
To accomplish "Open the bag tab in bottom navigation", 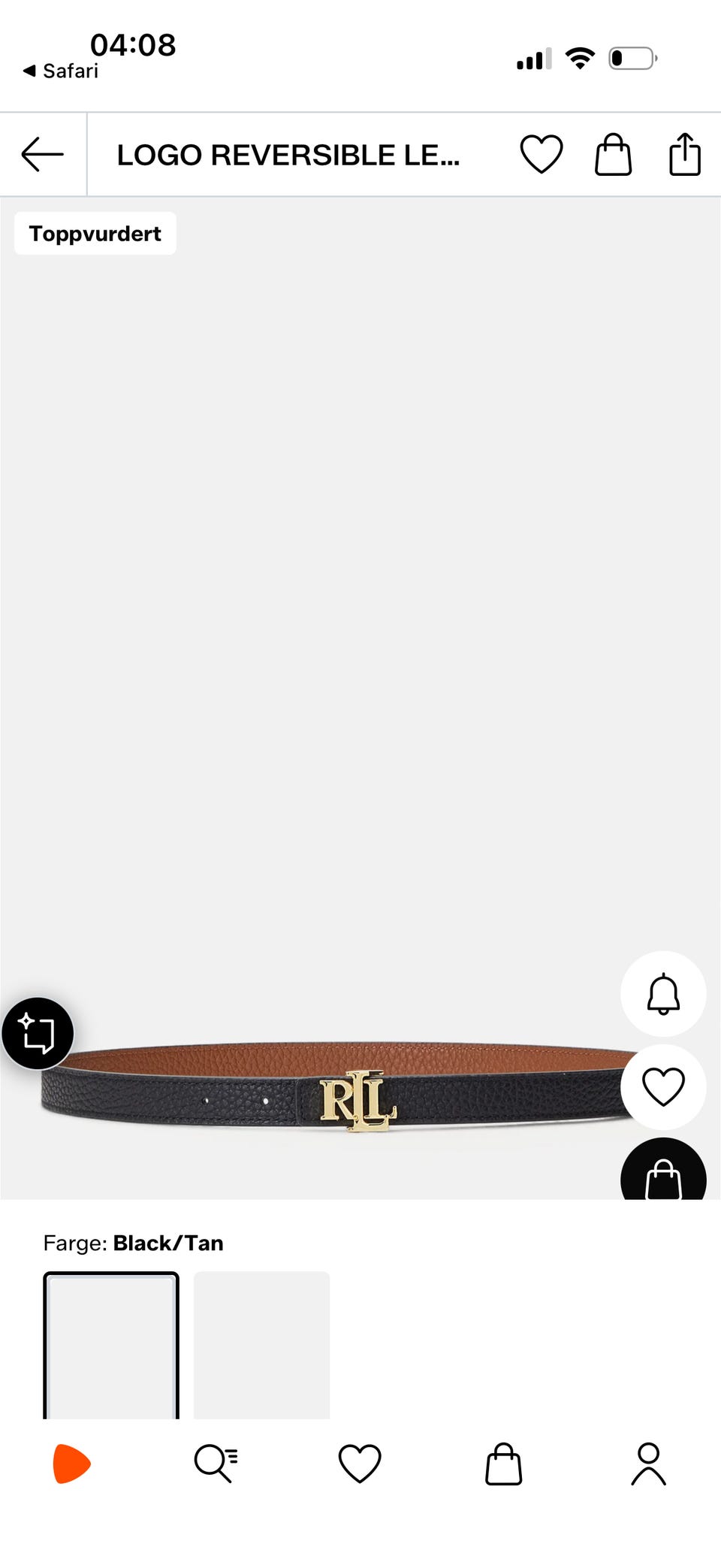I will point(503,1464).
